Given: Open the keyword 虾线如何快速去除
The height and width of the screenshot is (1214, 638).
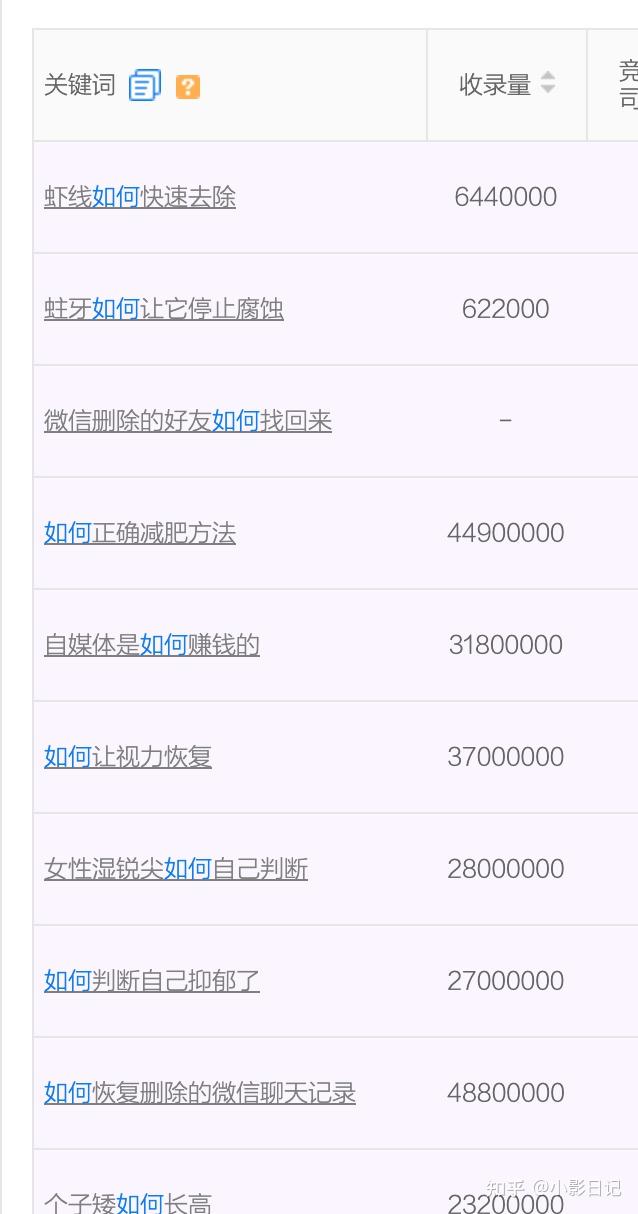Looking at the screenshot, I should click(x=140, y=197).
